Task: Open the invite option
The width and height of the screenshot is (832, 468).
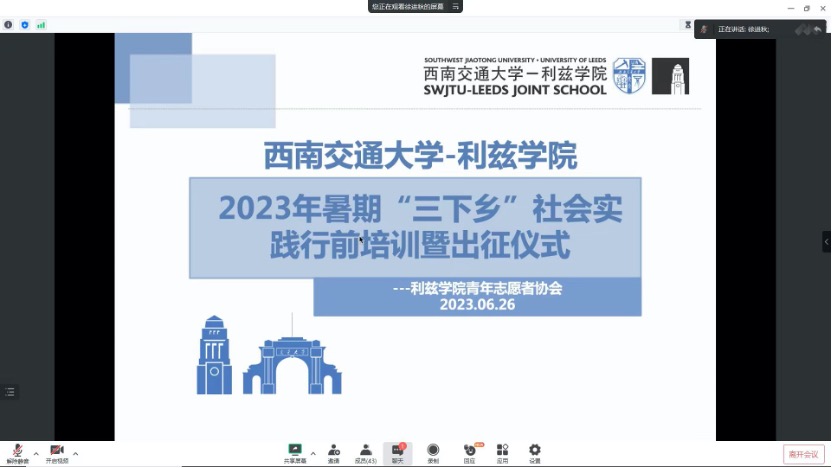Action: [334, 452]
